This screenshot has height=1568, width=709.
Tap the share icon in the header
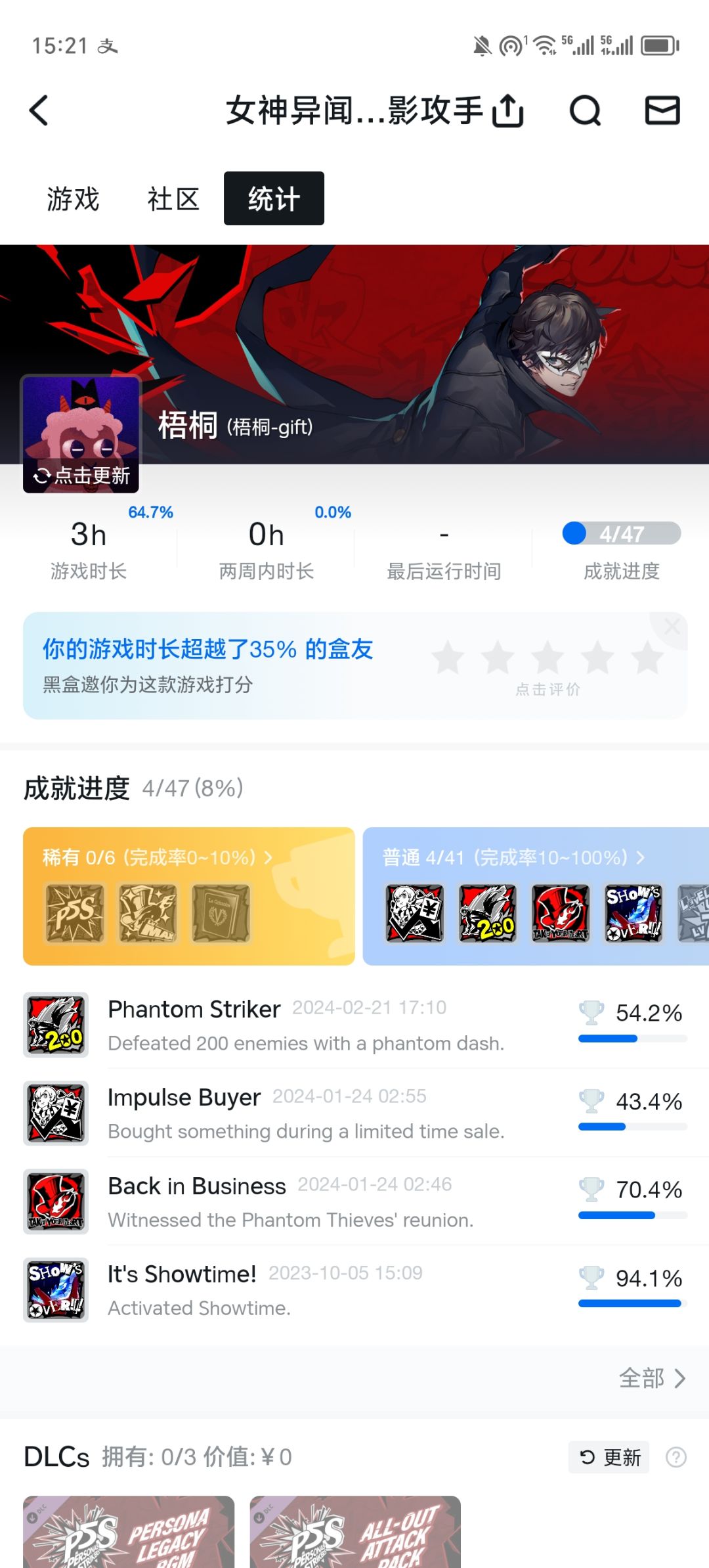tap(506, 110)
